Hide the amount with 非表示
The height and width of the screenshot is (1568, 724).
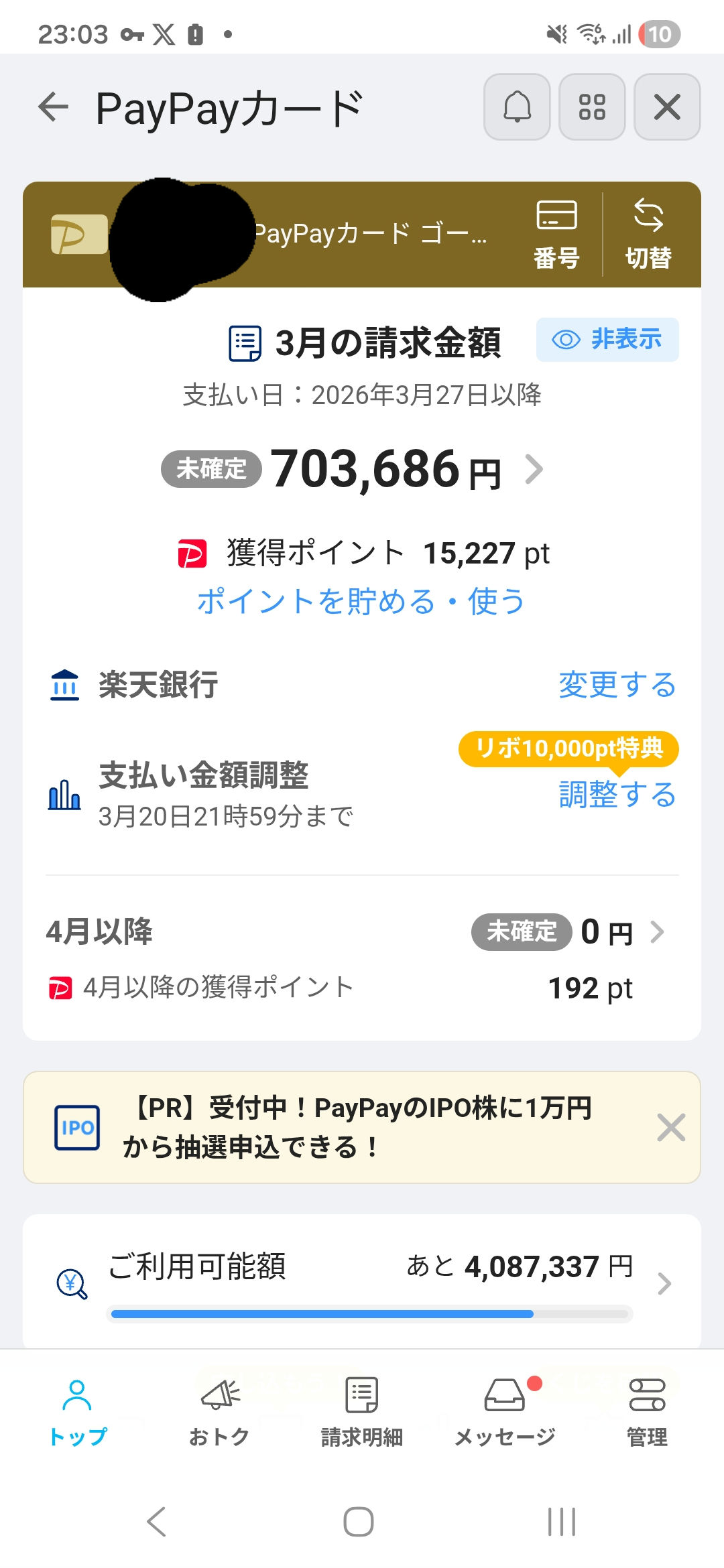pos(607,340)
